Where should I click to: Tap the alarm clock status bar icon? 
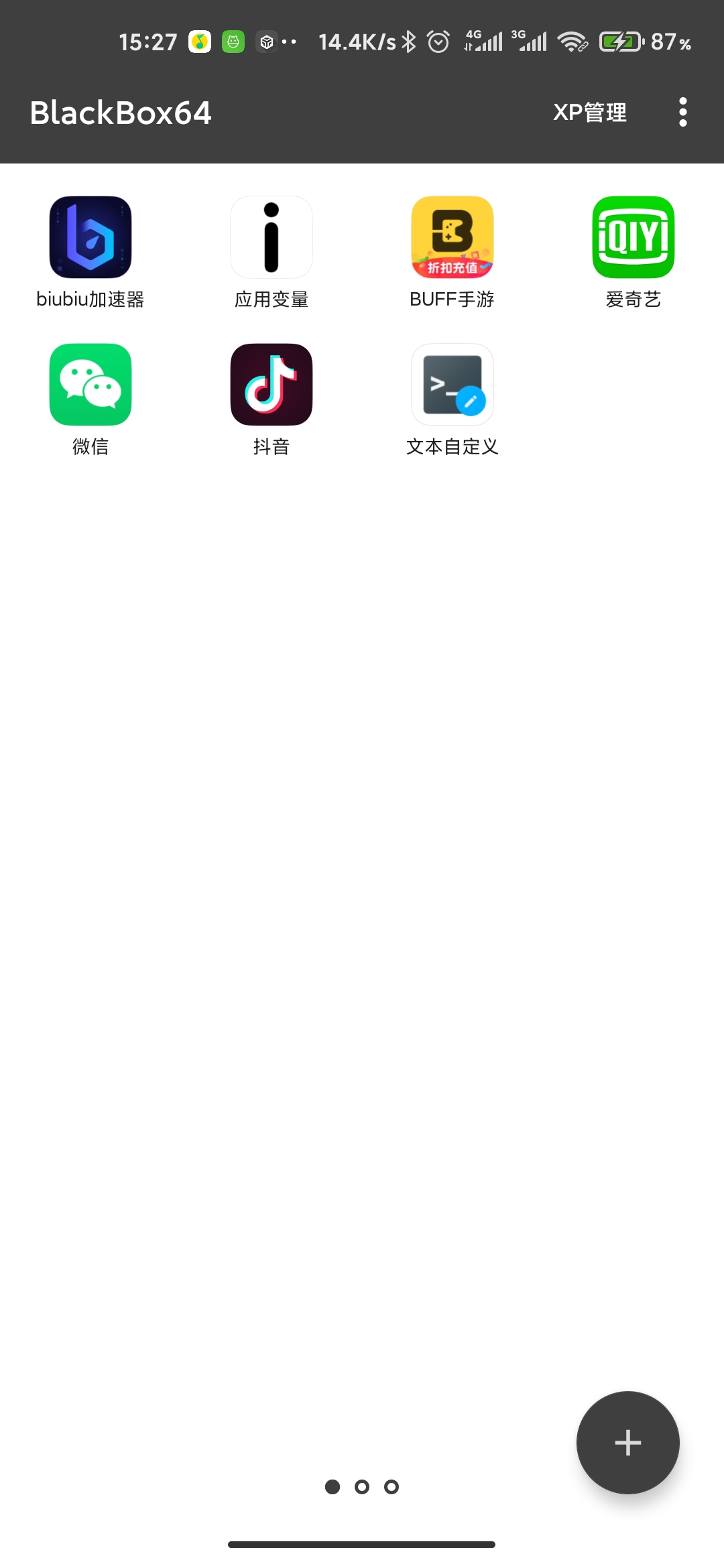click(437, 42)
